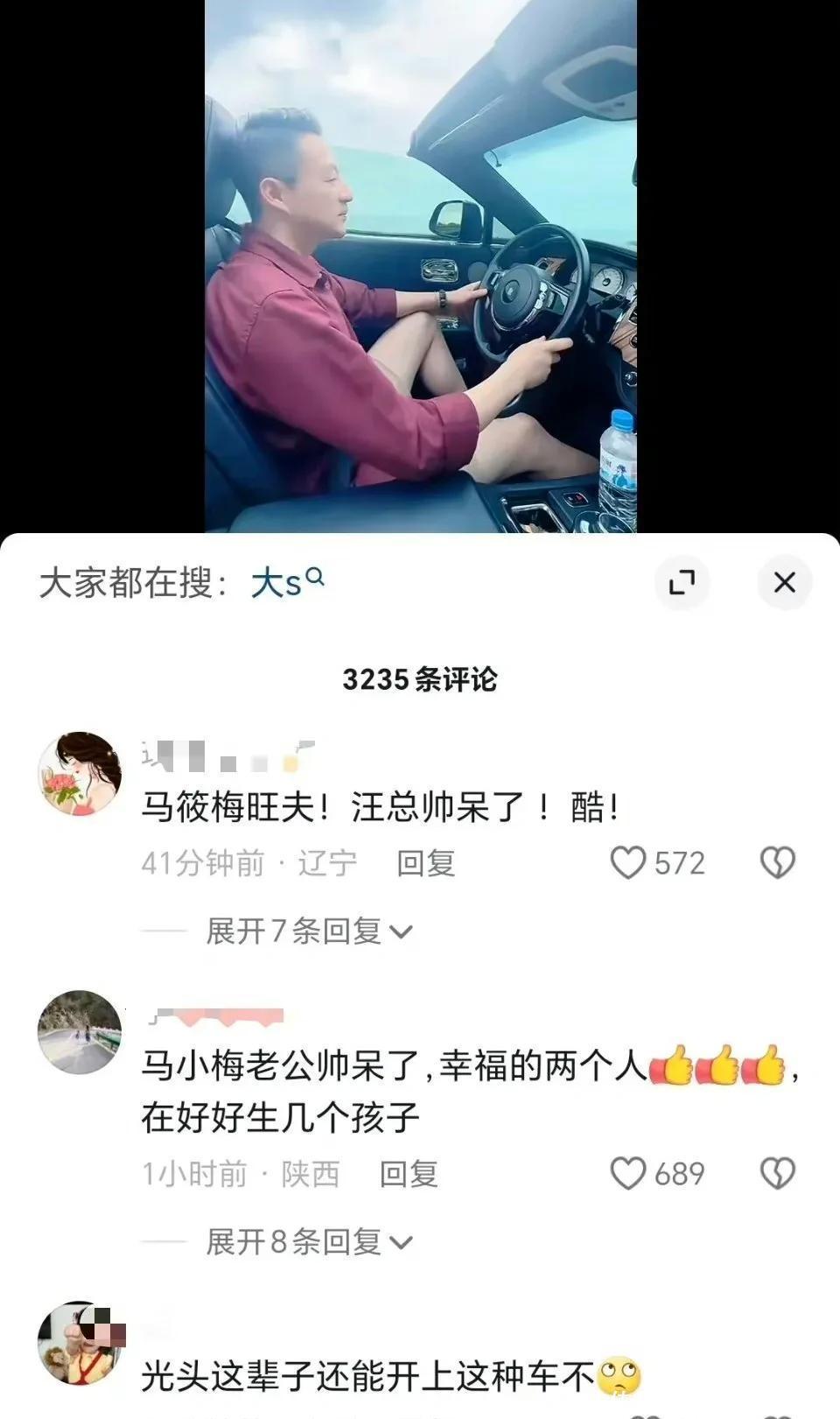The width and height of the screenshot is (840, 1419).
Task: Search the trending term 大s
Action: pyautogui.click(x=287, y=582)
